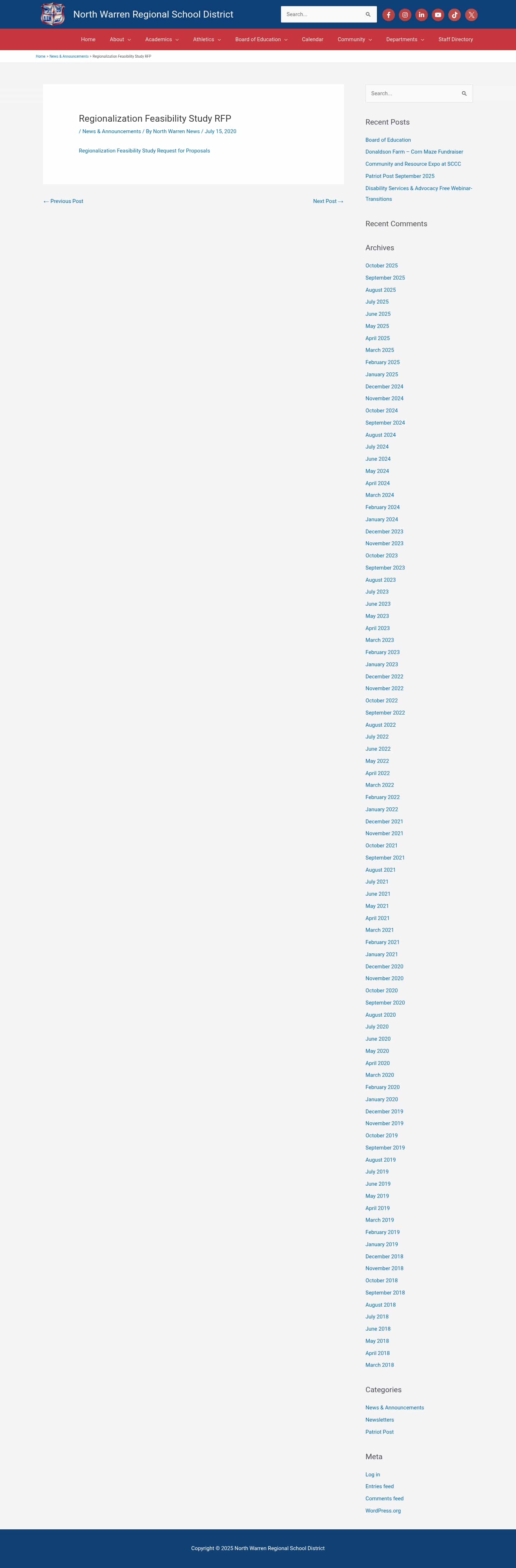This screenshot has height=1568, width=516.
Task: Tap the sidebar search field
Action: (x=412, y=94)
